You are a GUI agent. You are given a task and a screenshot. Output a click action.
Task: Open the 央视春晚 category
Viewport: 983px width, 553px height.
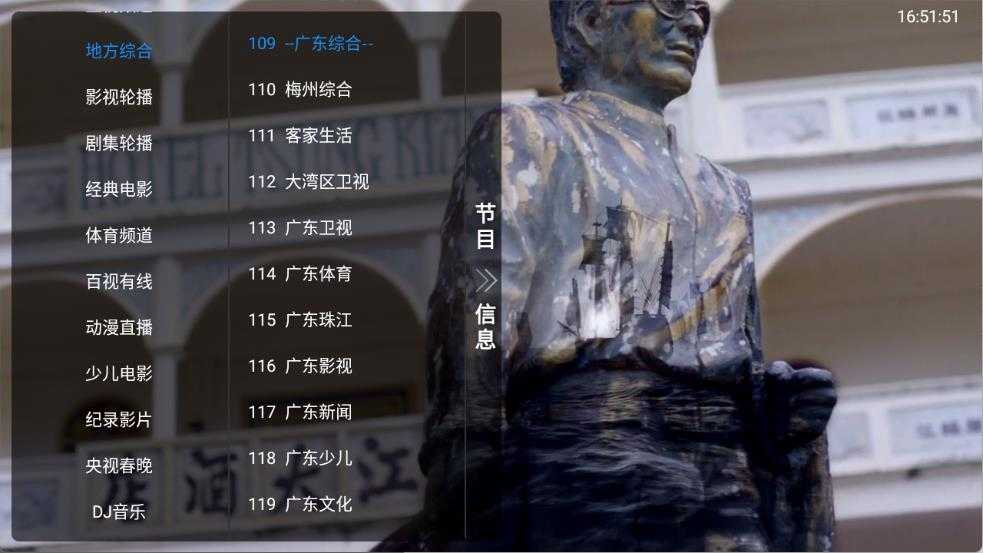(119, 466)
